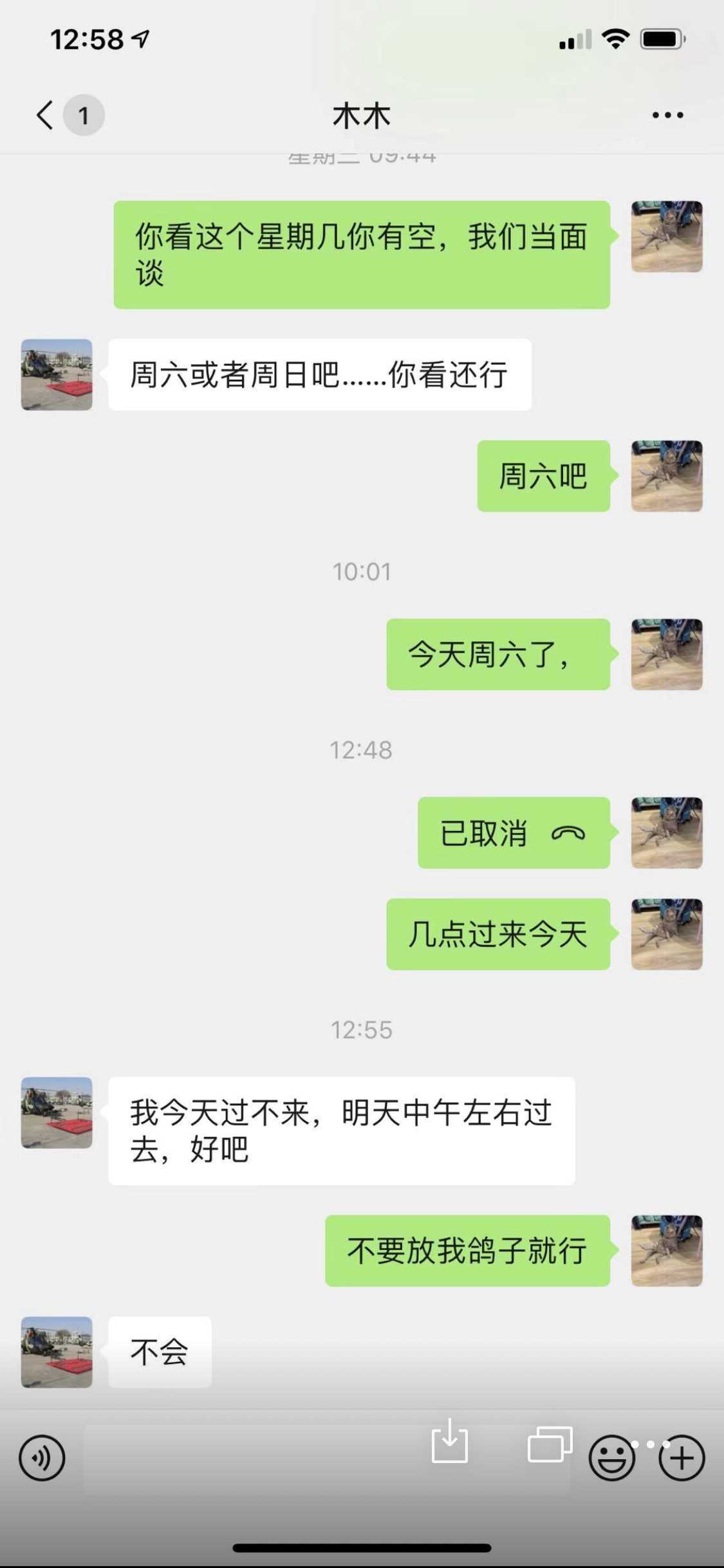Tap the cancelled call bubble to redial

514,833
